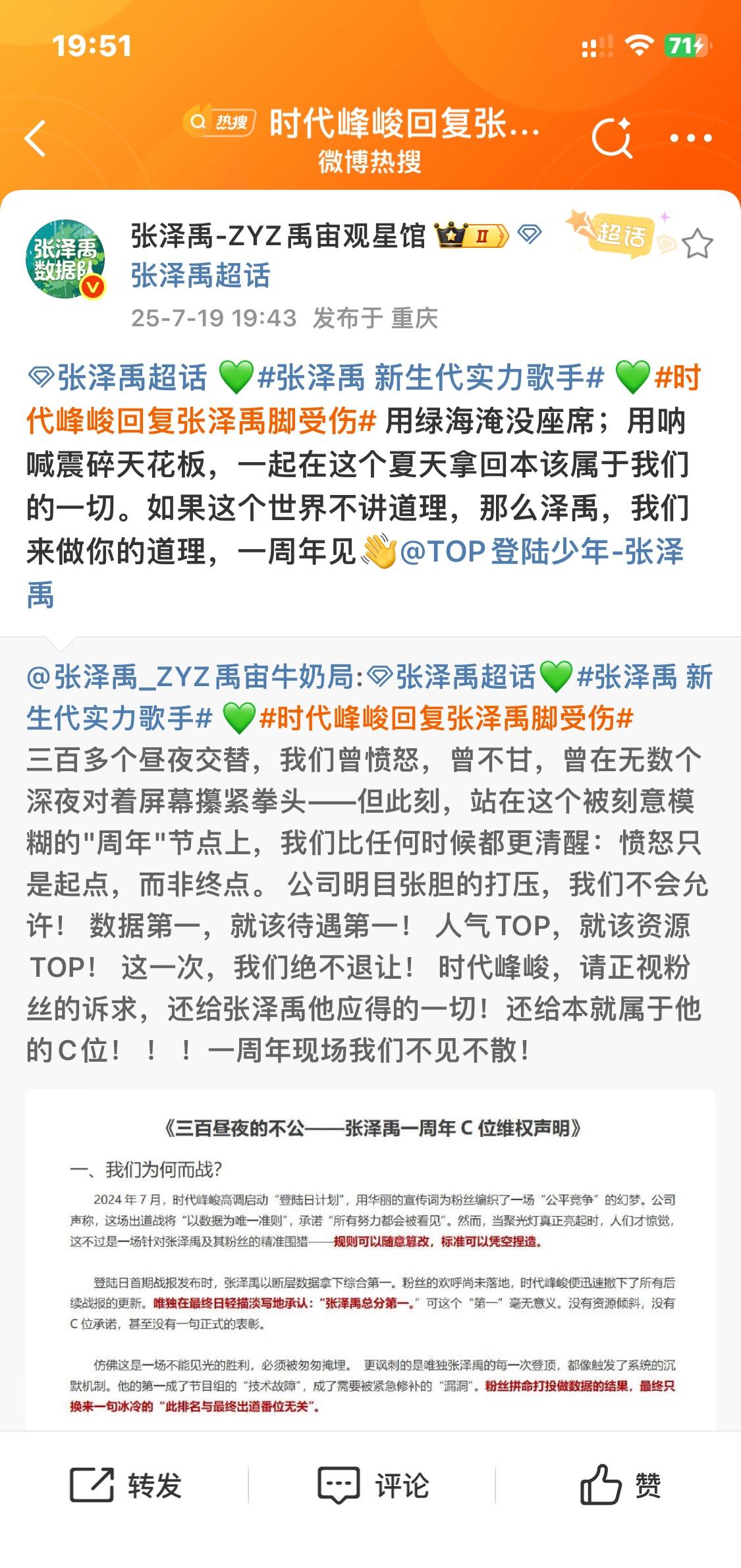Open the AI search icon in header
The height and width of the screenshot is (1568, 741).
point(612,138)
